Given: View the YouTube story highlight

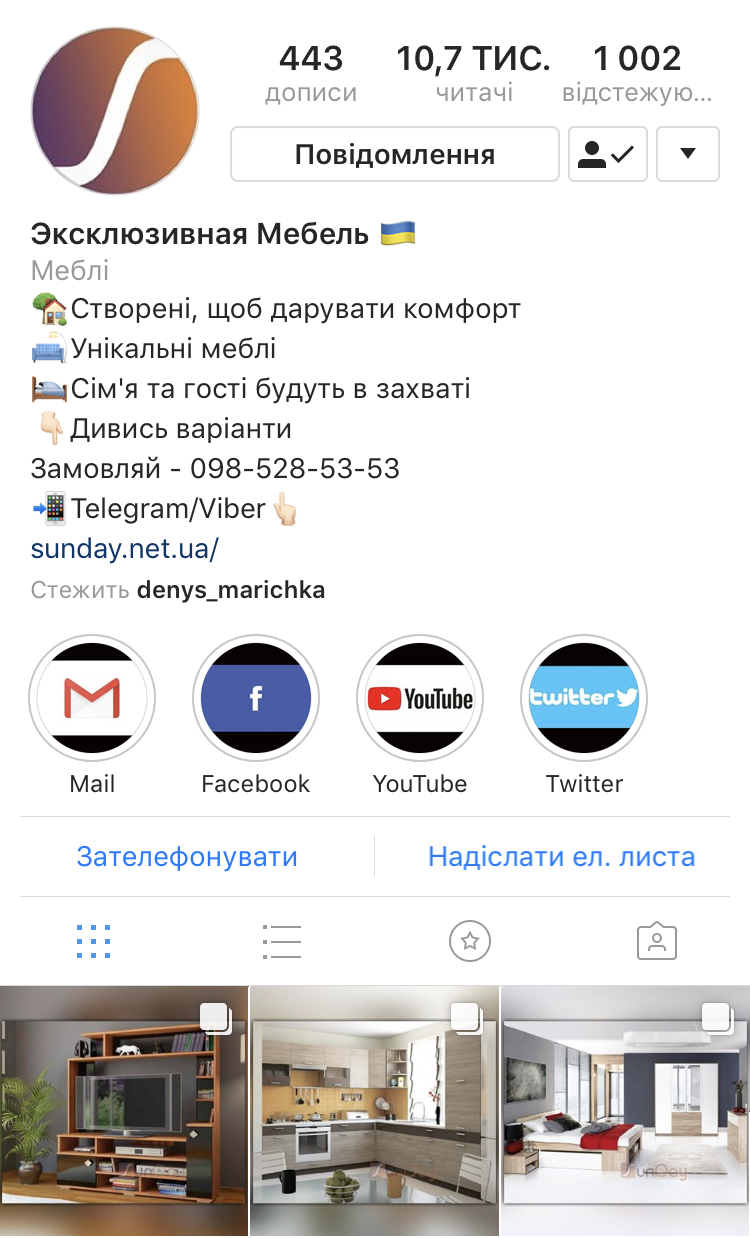Looking at the screenshot, I should coord(420,698).
